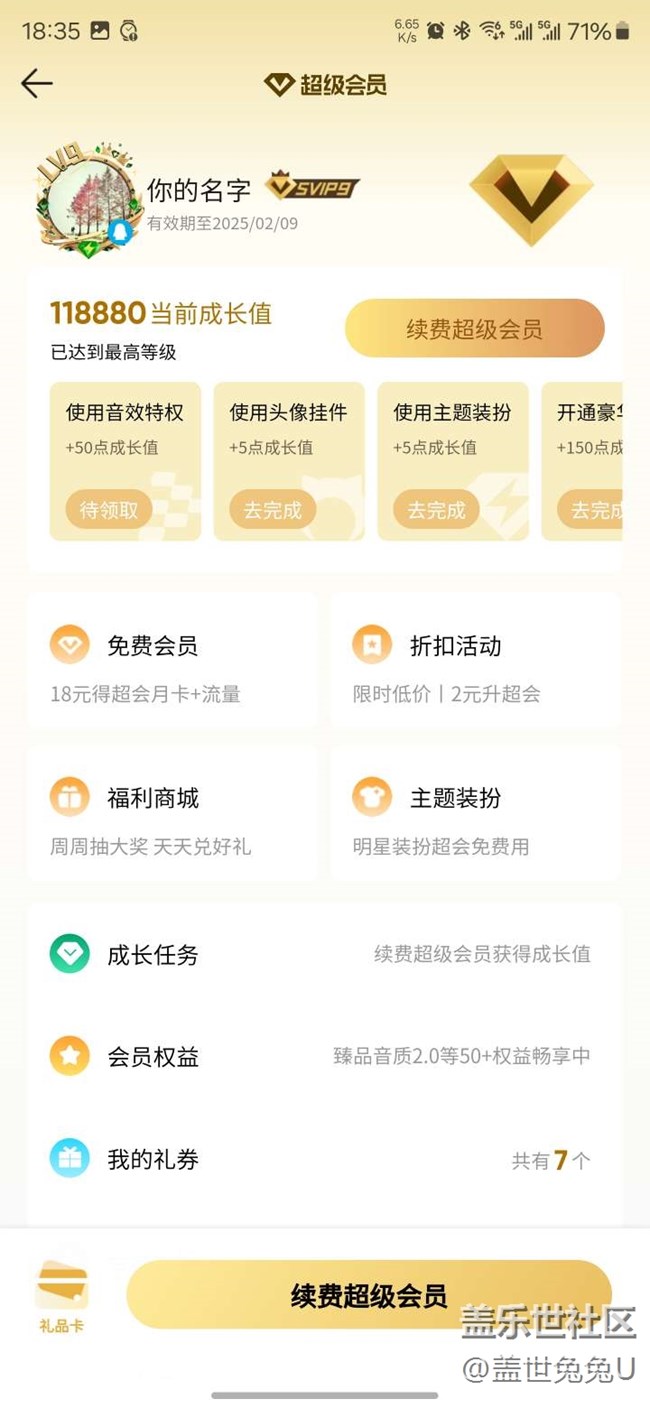The image size is (650, 1408).
Task: Open the 我的礼券 row
Action: click(324, 1159)
